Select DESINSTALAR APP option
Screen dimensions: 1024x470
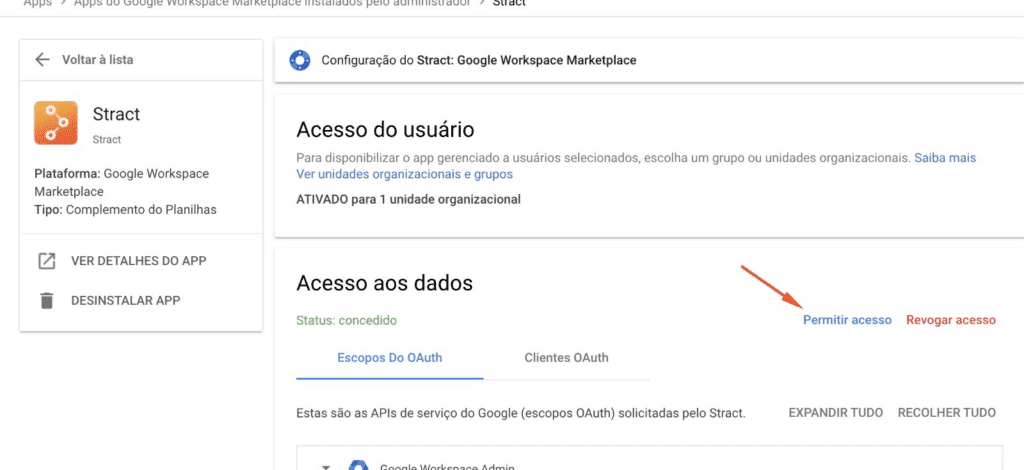(125, 300)
